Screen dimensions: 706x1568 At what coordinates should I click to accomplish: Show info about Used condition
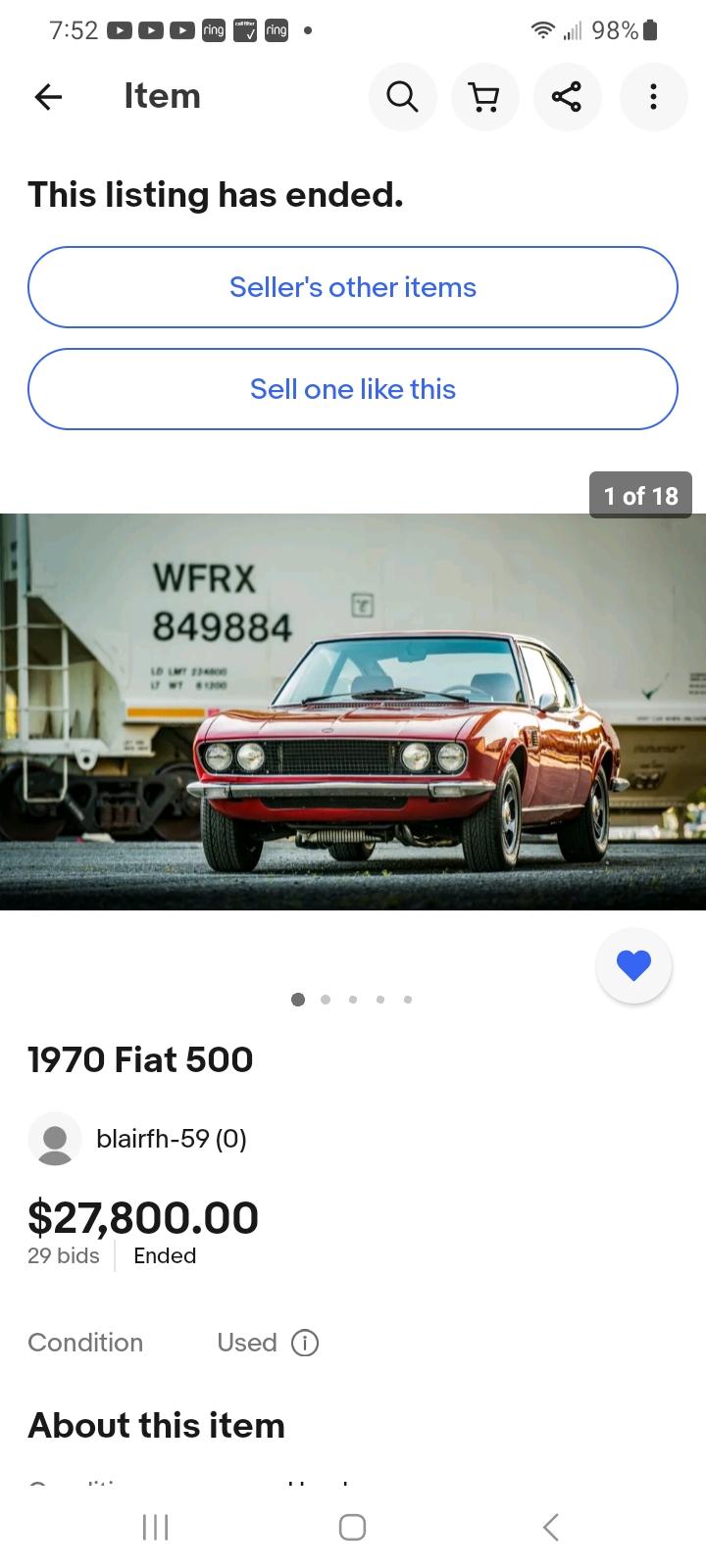point(305,1343)
